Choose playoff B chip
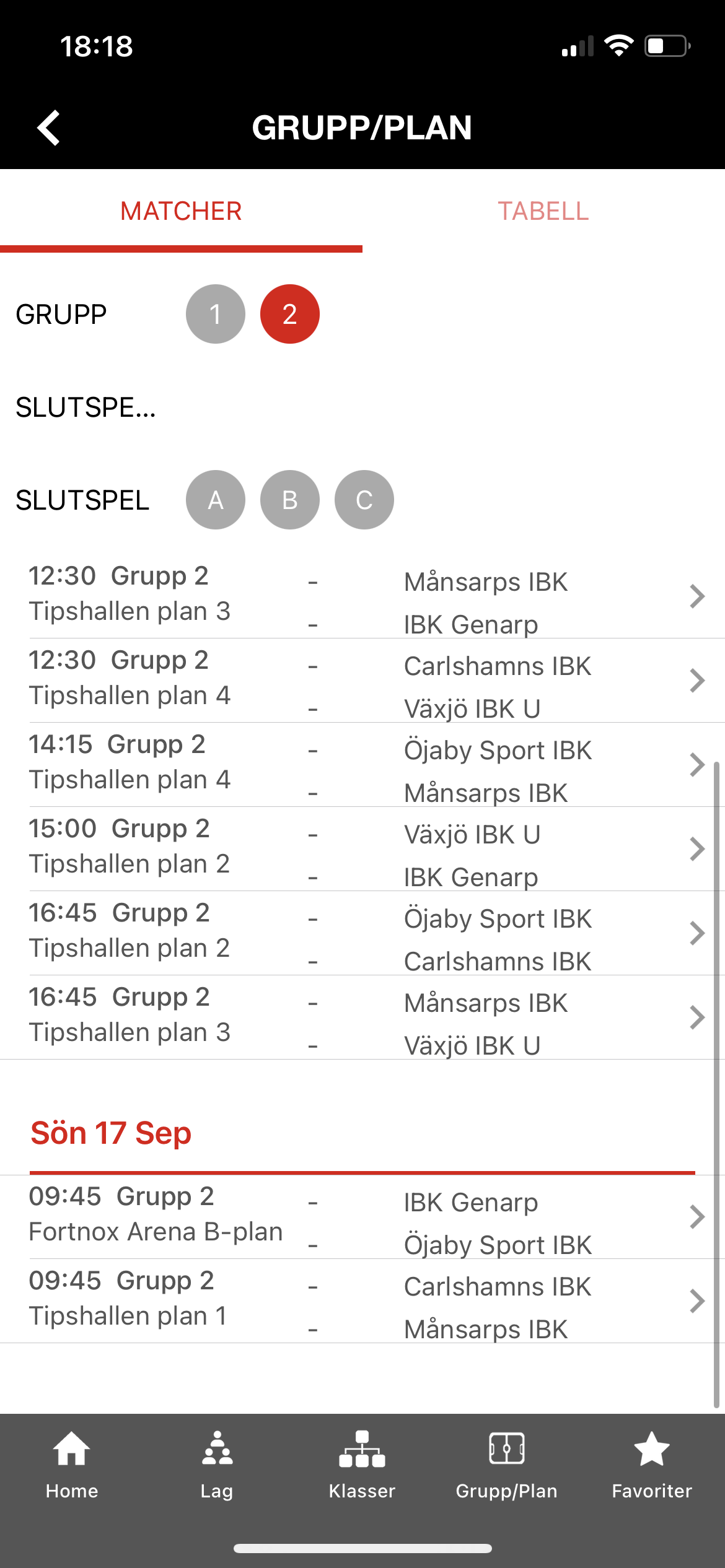Screen dimensions: 725x1568 click(x=289, y=500)
